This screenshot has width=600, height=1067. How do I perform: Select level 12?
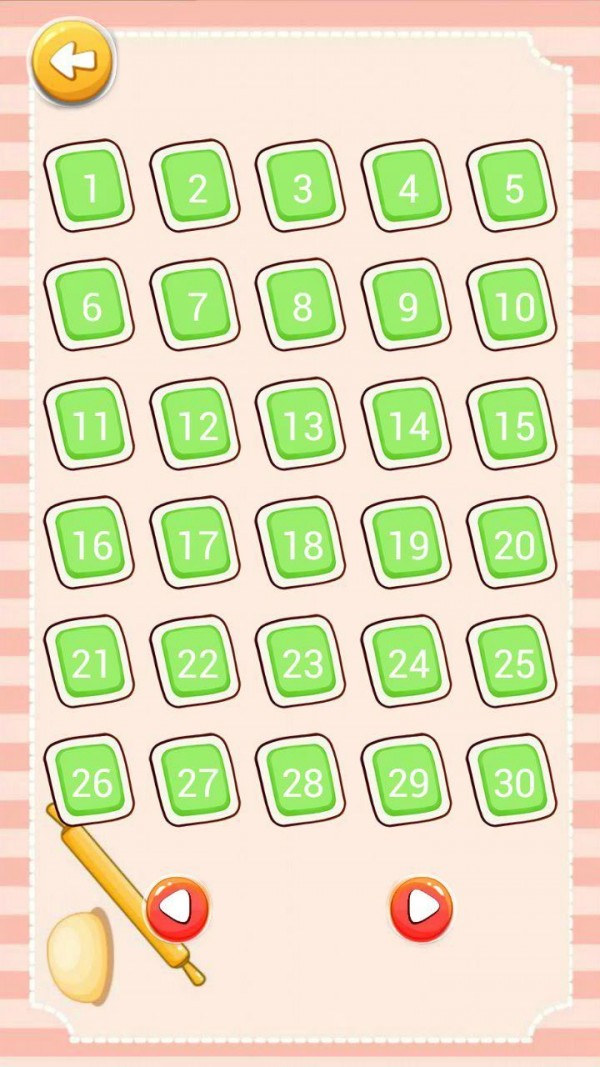click(196, 425)
